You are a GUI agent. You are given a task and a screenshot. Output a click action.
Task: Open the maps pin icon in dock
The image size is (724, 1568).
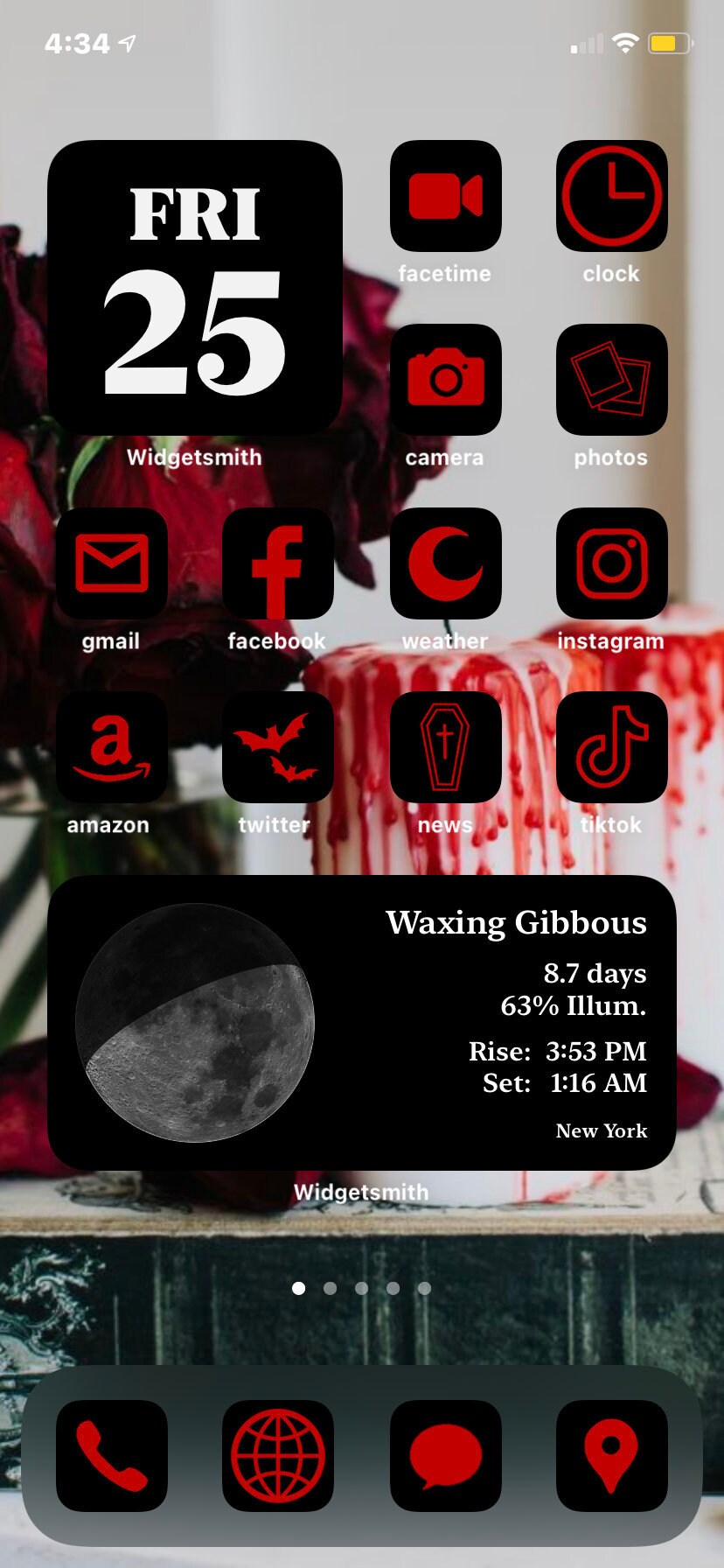tap(611, 1456)
